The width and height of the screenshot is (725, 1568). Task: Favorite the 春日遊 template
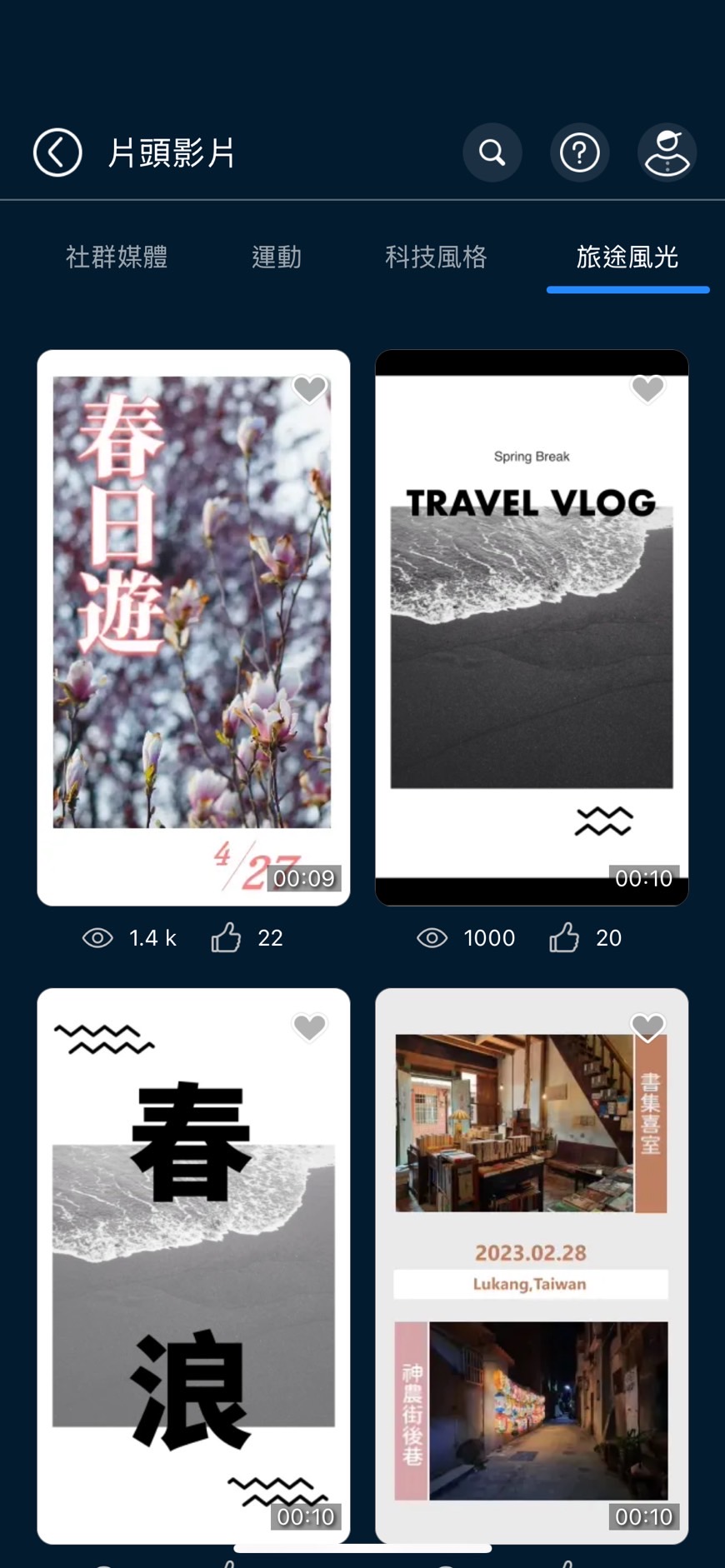coord(309,388)
